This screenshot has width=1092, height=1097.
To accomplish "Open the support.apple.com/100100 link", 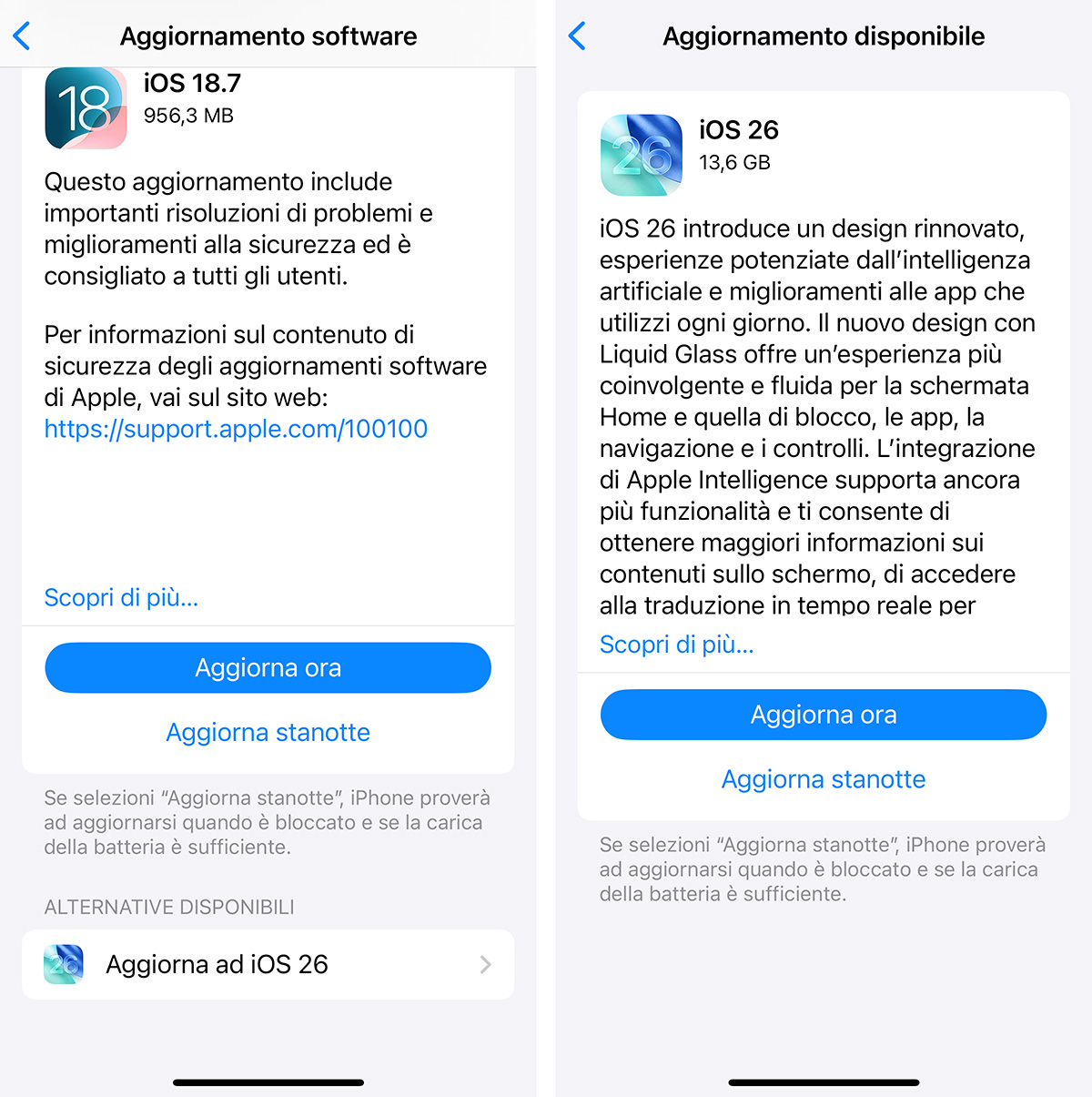I will click(236, 429).
